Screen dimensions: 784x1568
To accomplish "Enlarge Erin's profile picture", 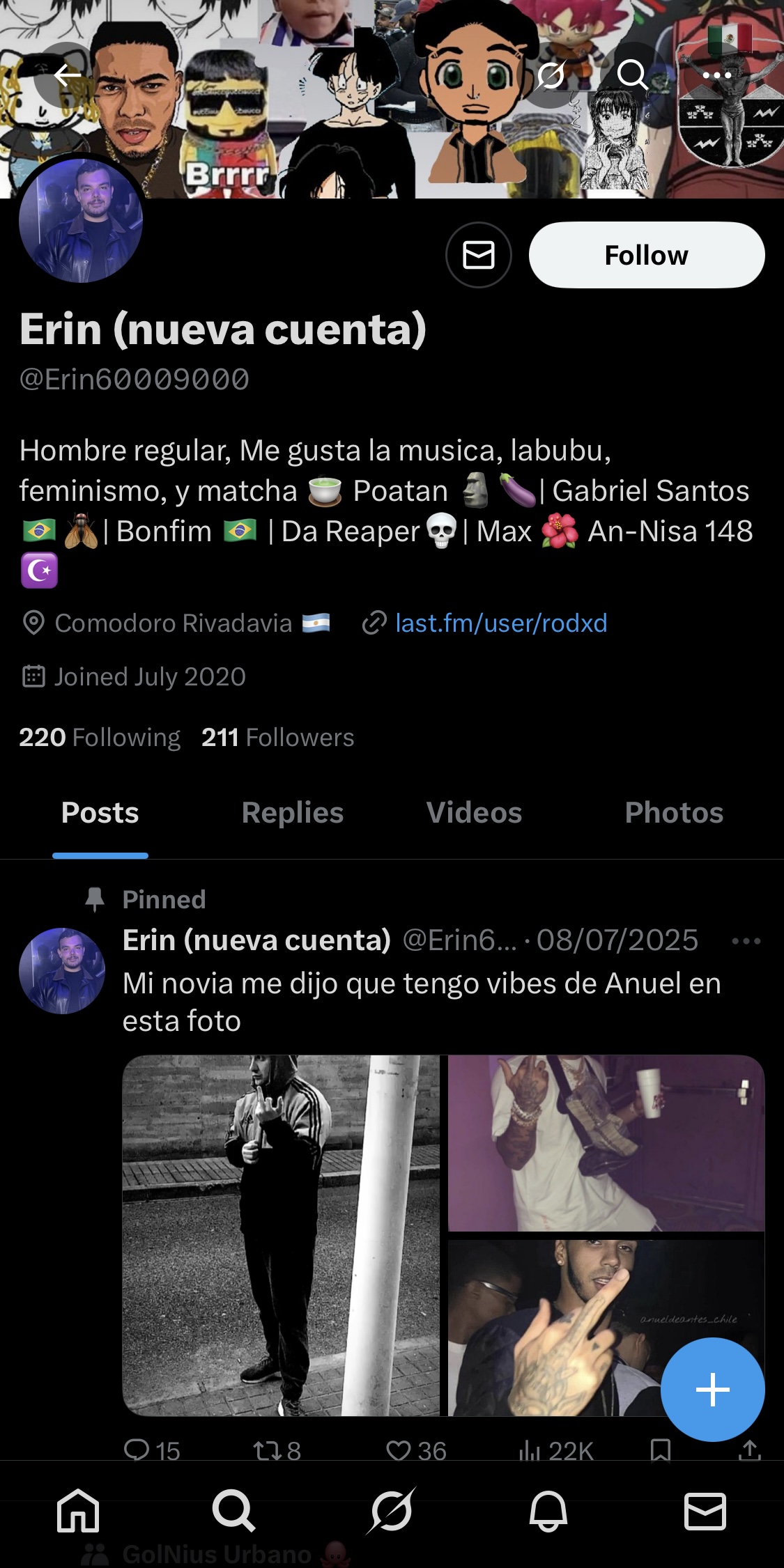I will click(x=81, y=221).
